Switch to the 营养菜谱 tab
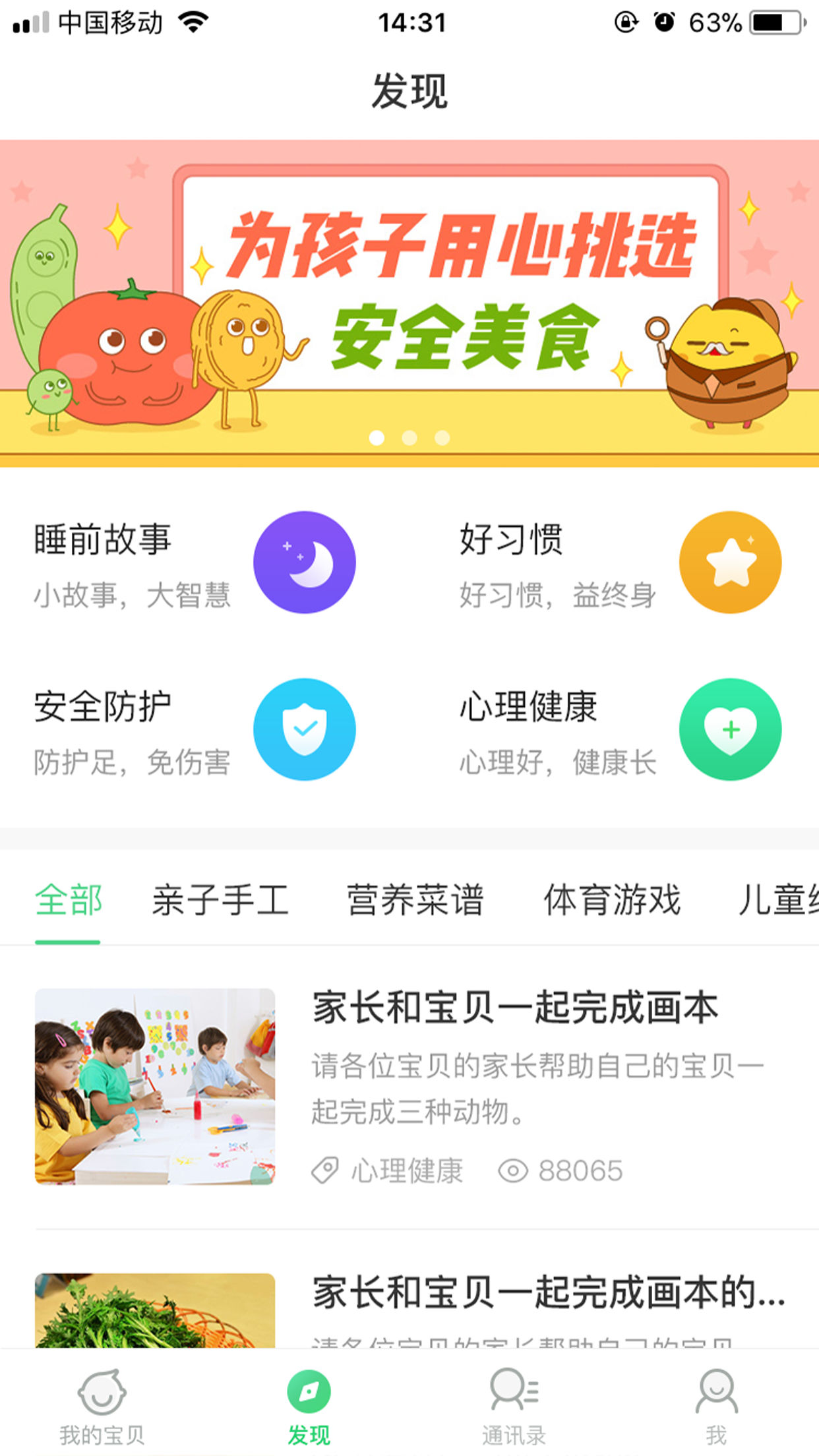This screenshot has width=819, height=1456. tap(415, 901)
